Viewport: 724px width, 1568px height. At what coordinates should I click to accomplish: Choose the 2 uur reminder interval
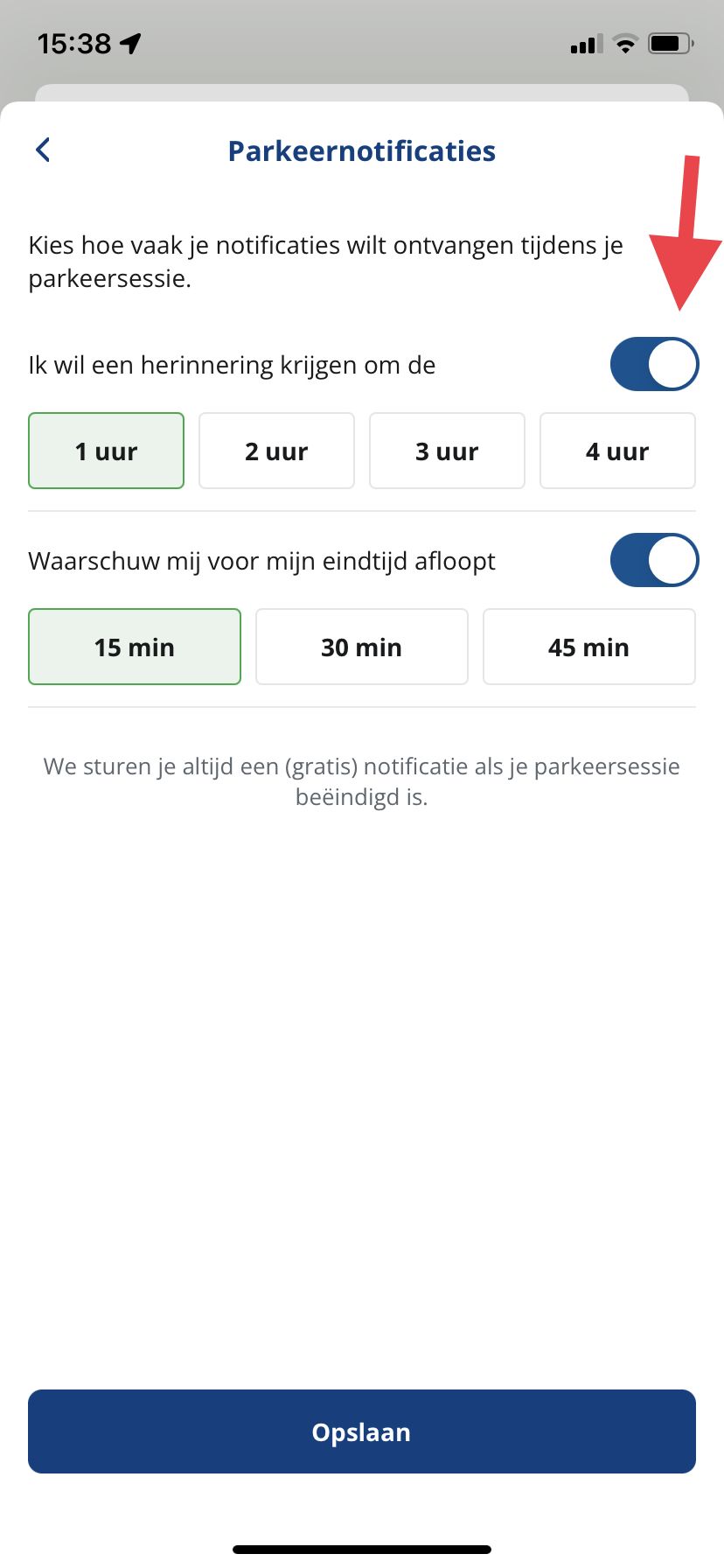276,451
